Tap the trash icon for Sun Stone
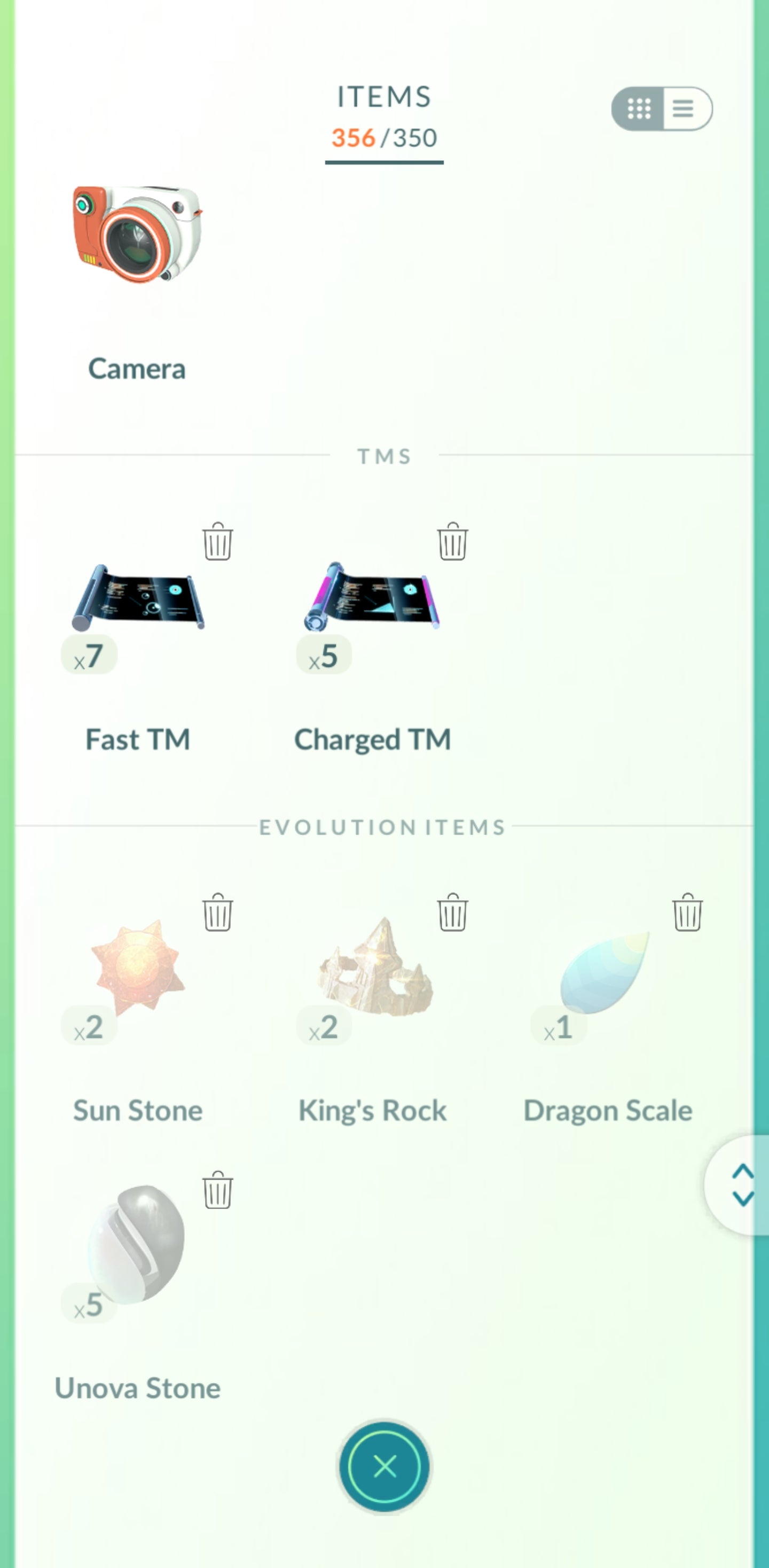 [217, 912]
